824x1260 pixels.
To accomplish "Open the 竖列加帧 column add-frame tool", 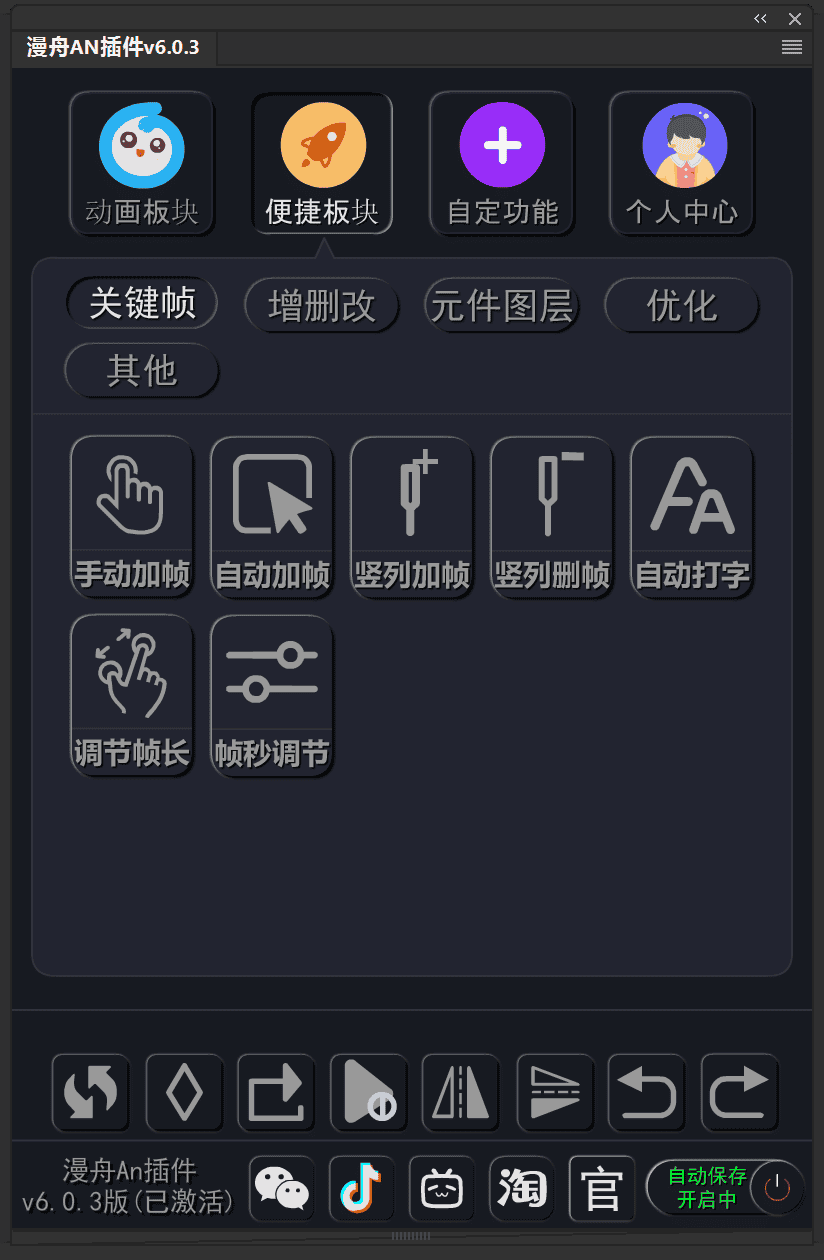I will click(411, 516).
